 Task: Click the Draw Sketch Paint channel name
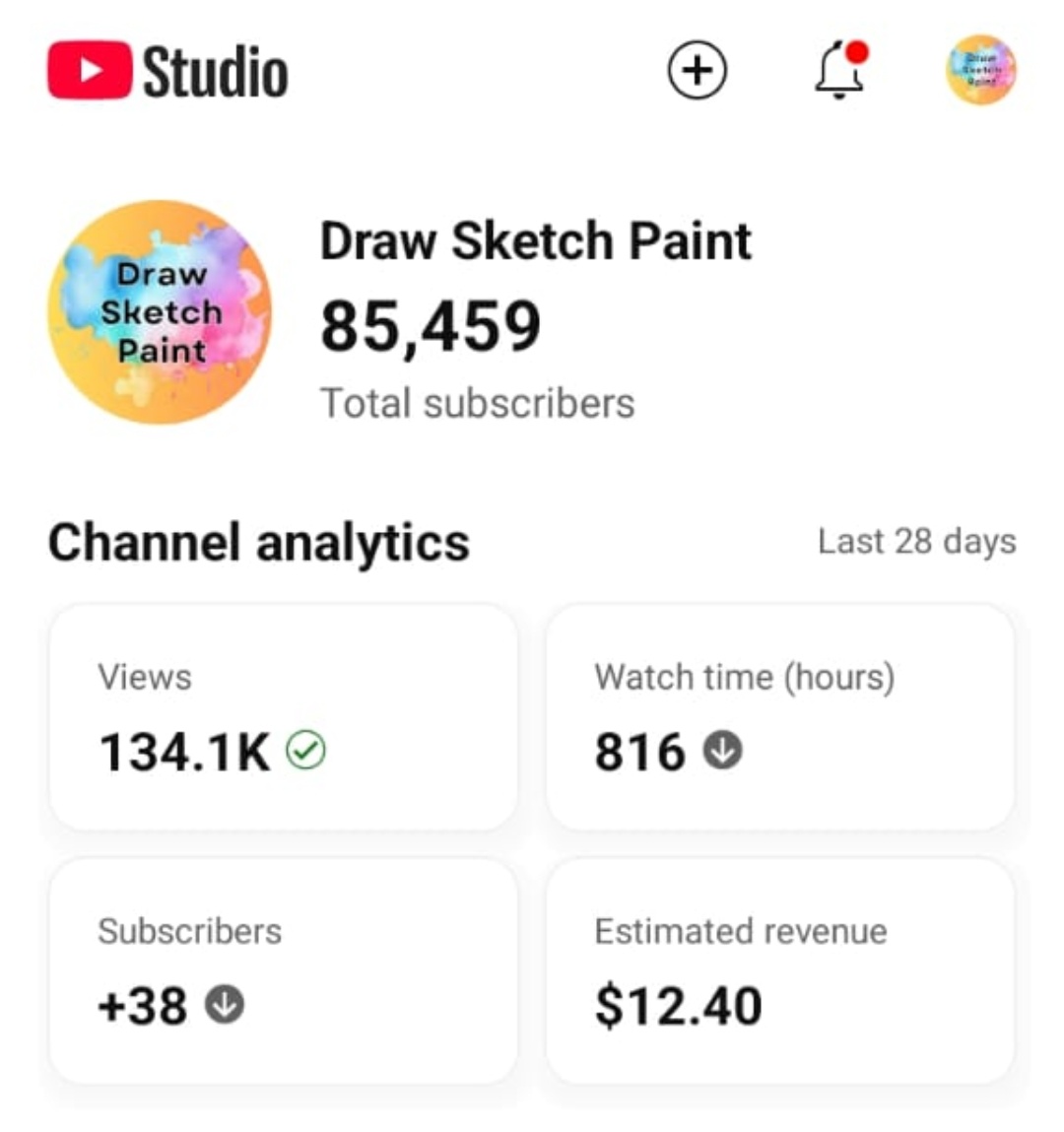pos(536,238)
